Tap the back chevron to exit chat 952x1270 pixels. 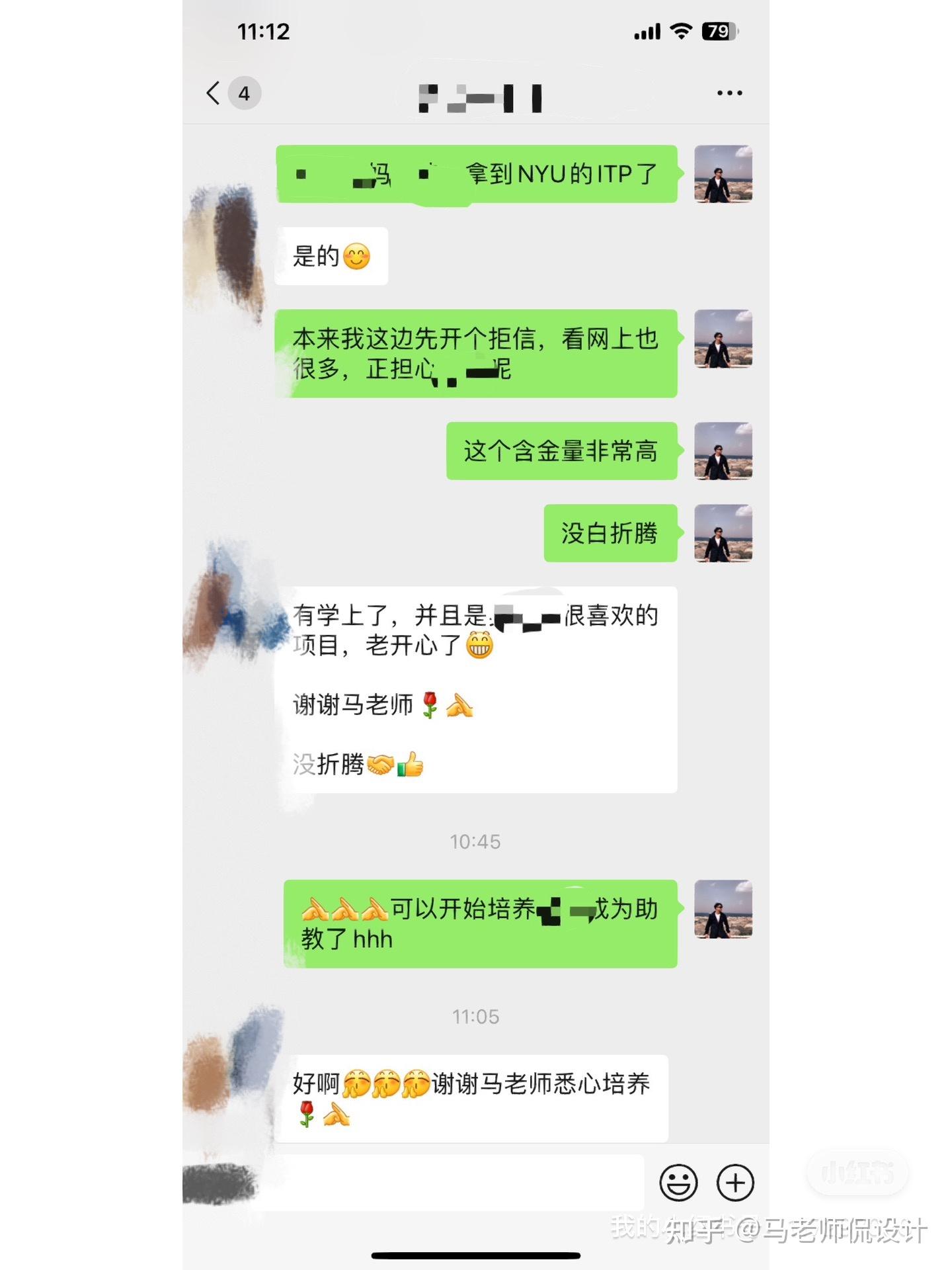[x=212, y=93]
